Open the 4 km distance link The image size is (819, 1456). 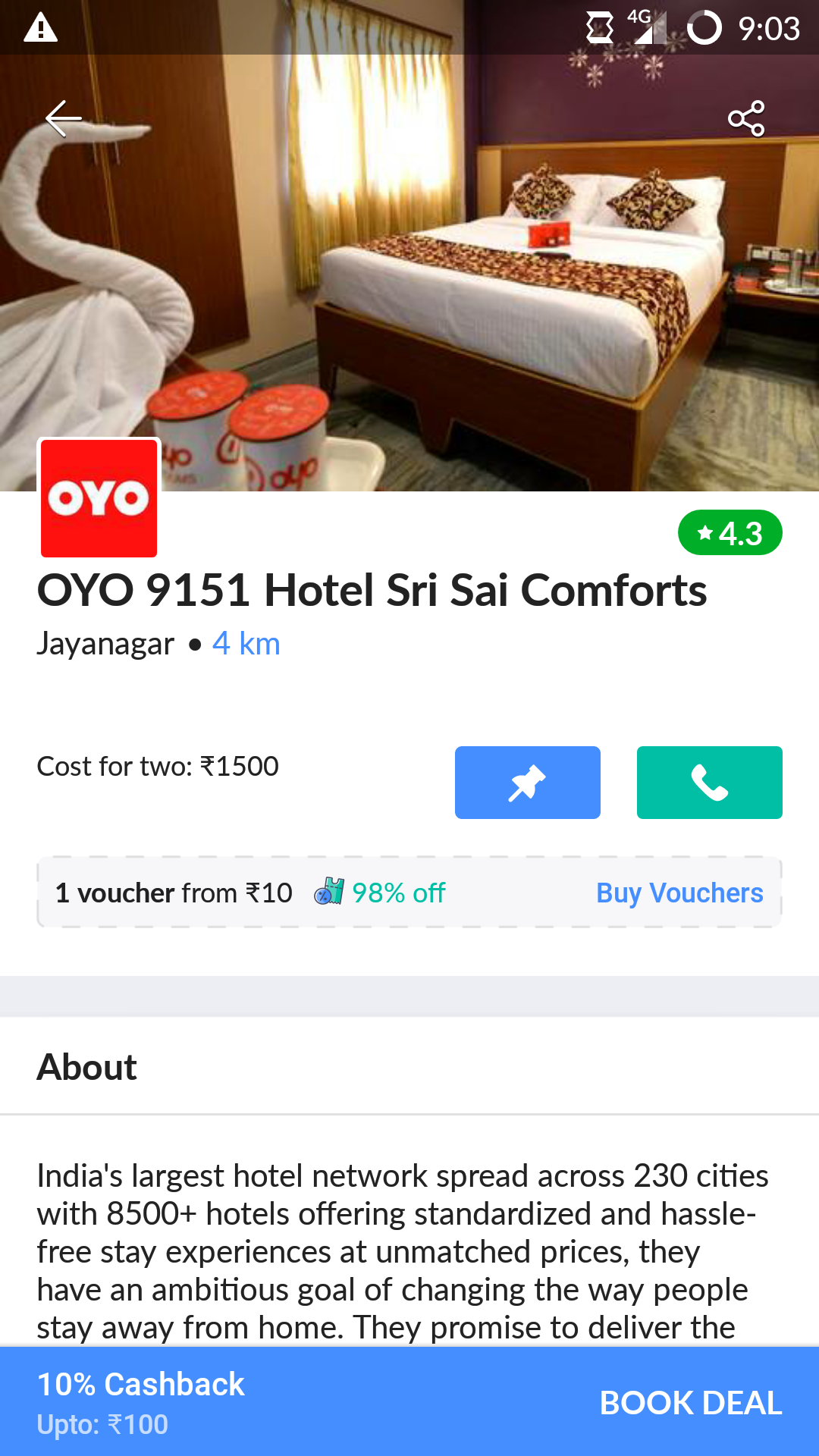click(246, 644)
